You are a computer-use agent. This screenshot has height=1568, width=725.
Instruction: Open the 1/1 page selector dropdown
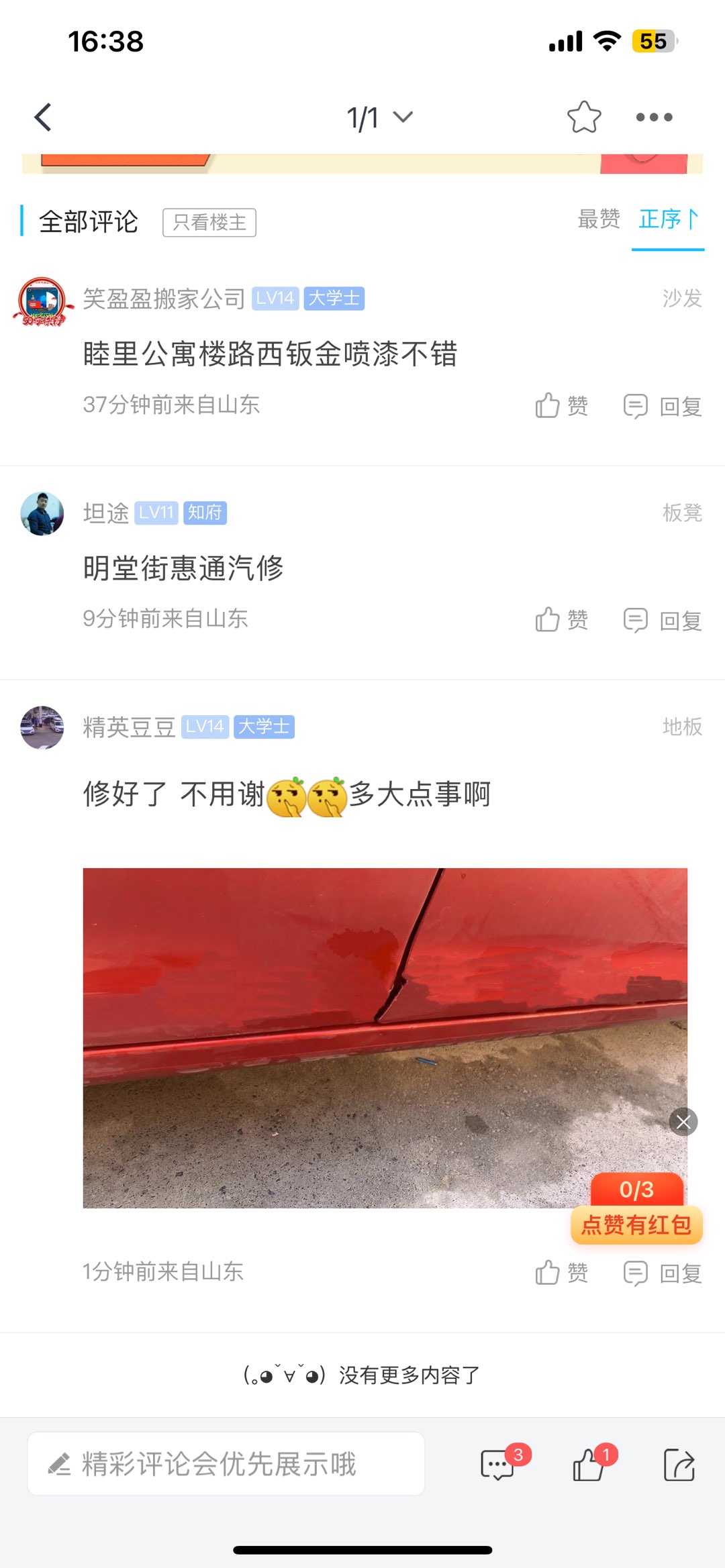pyautogui.click(x=379, y=118)
